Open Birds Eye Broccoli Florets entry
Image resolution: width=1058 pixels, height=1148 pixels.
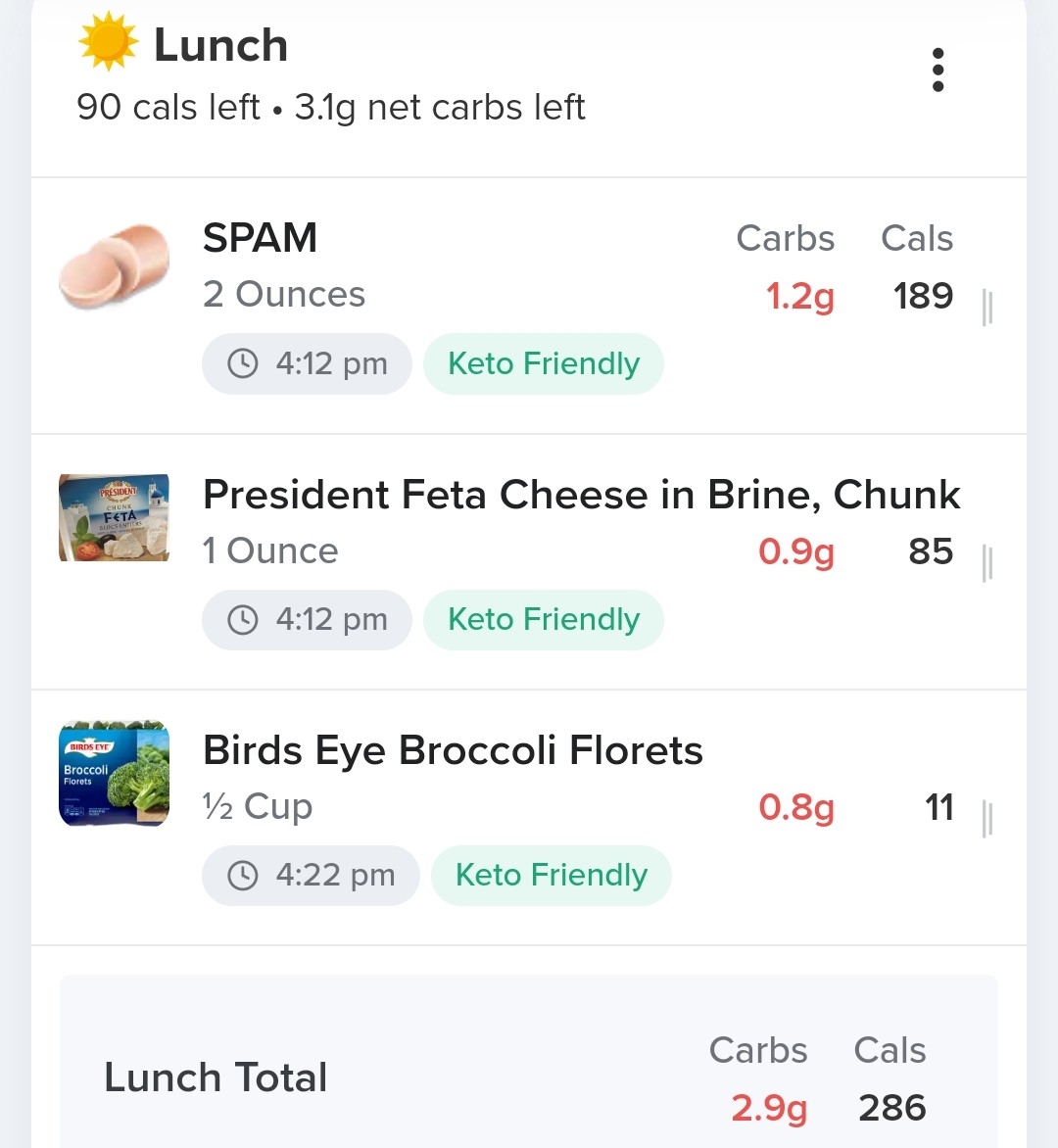point(453,750)
